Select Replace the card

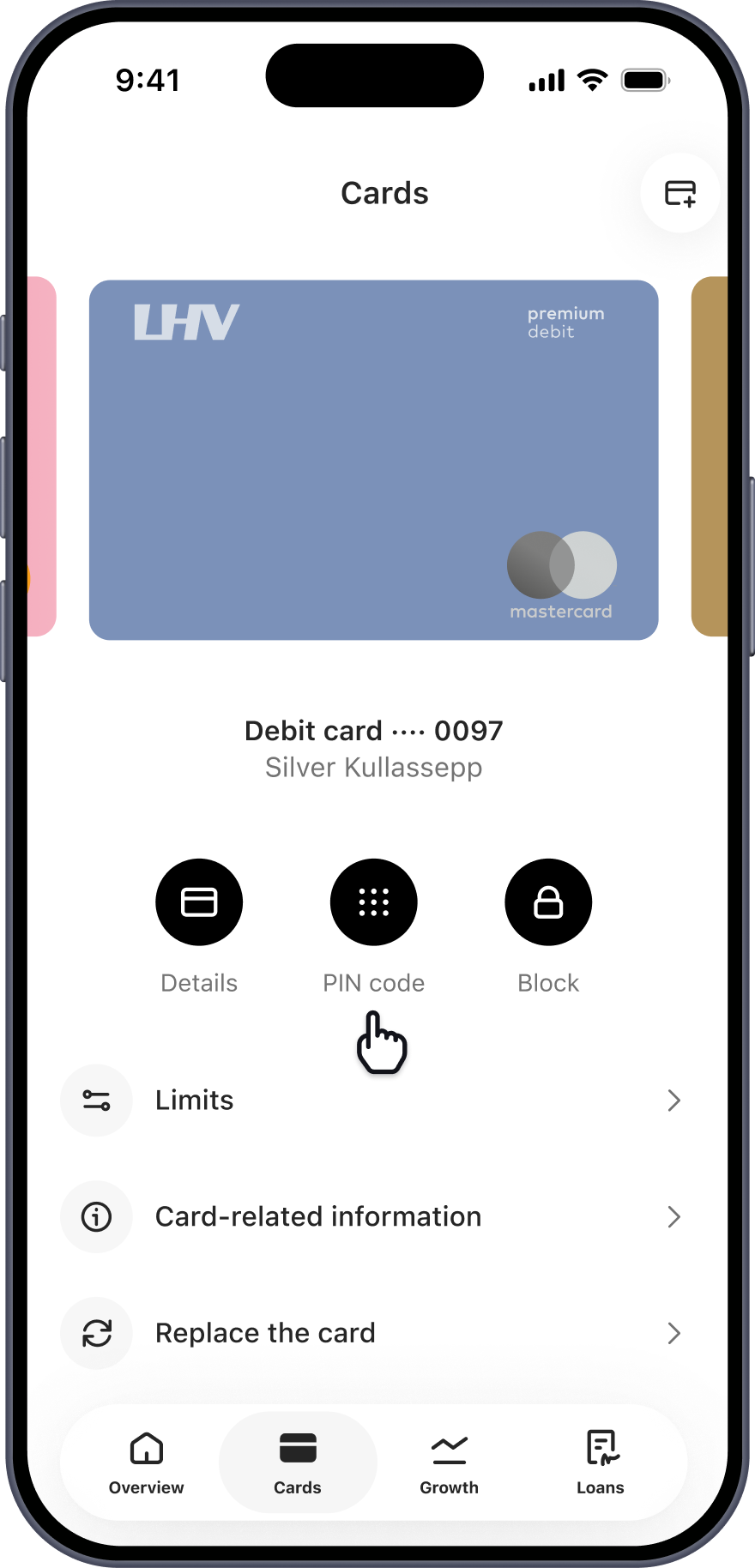click(374, 1334)
